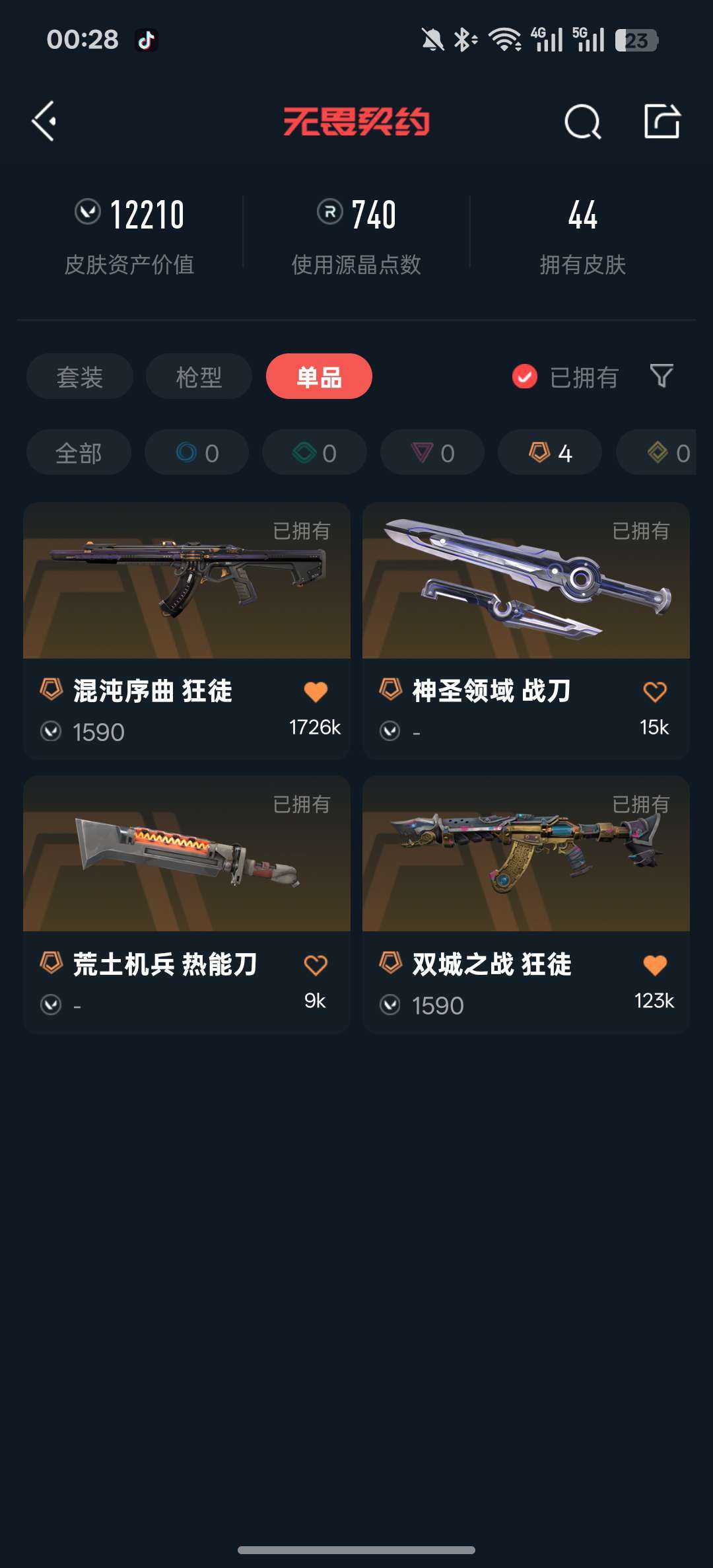Select the green rarity tier filter
Screen dimensions: 713x1568
[314, 452]
